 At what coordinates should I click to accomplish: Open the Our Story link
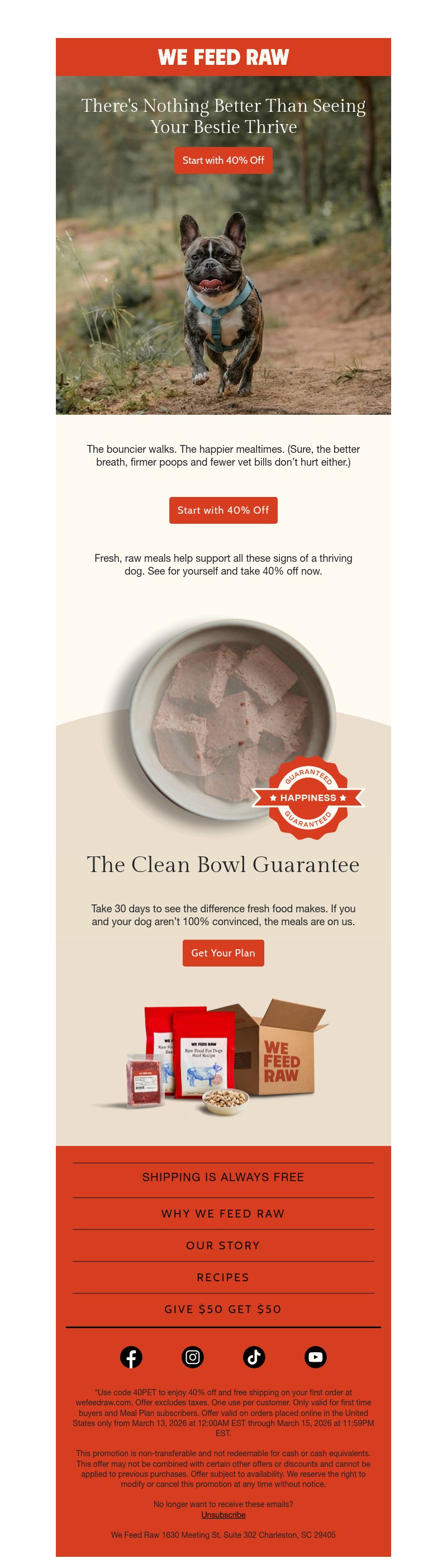pyautogui.click(x=223, y=1245)
